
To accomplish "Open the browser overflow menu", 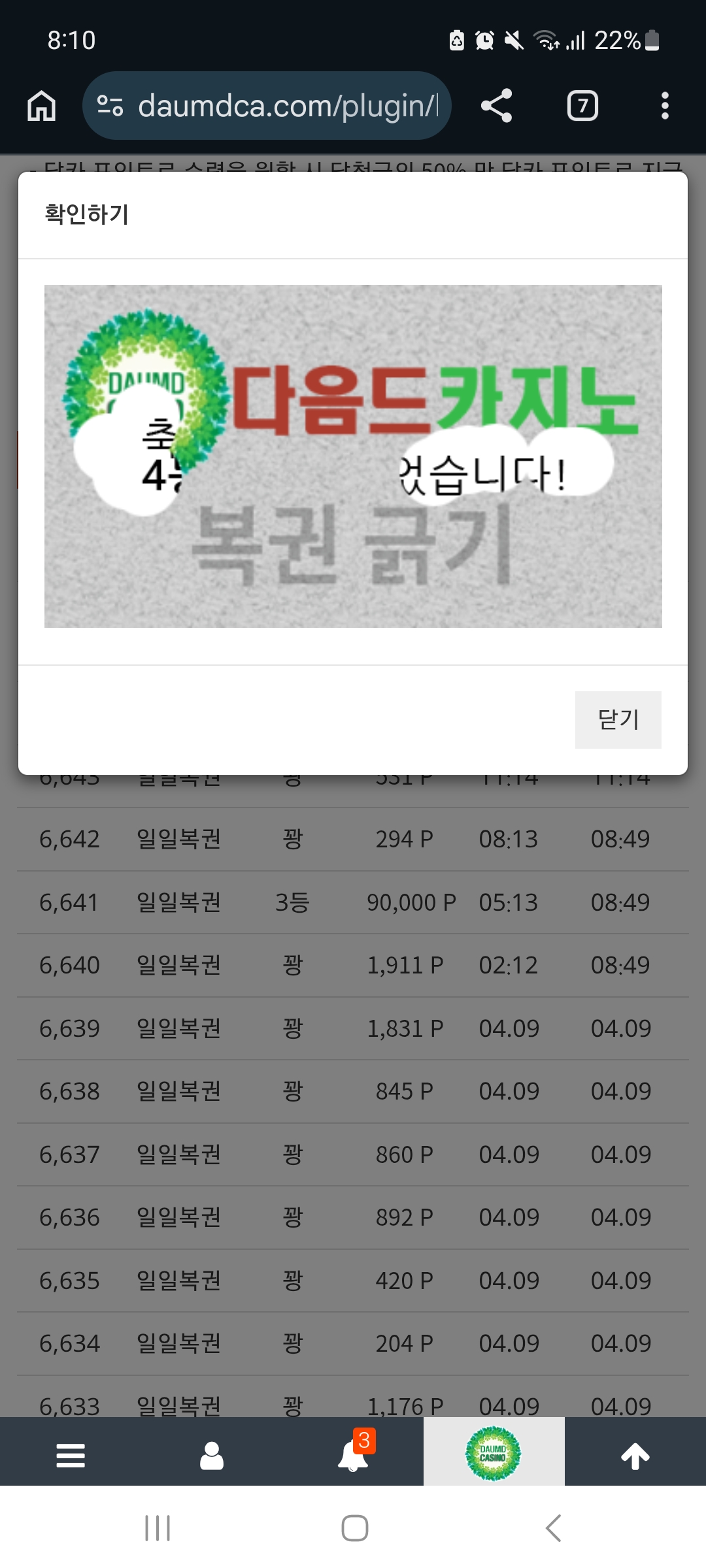I will click(x=665, y=106).
